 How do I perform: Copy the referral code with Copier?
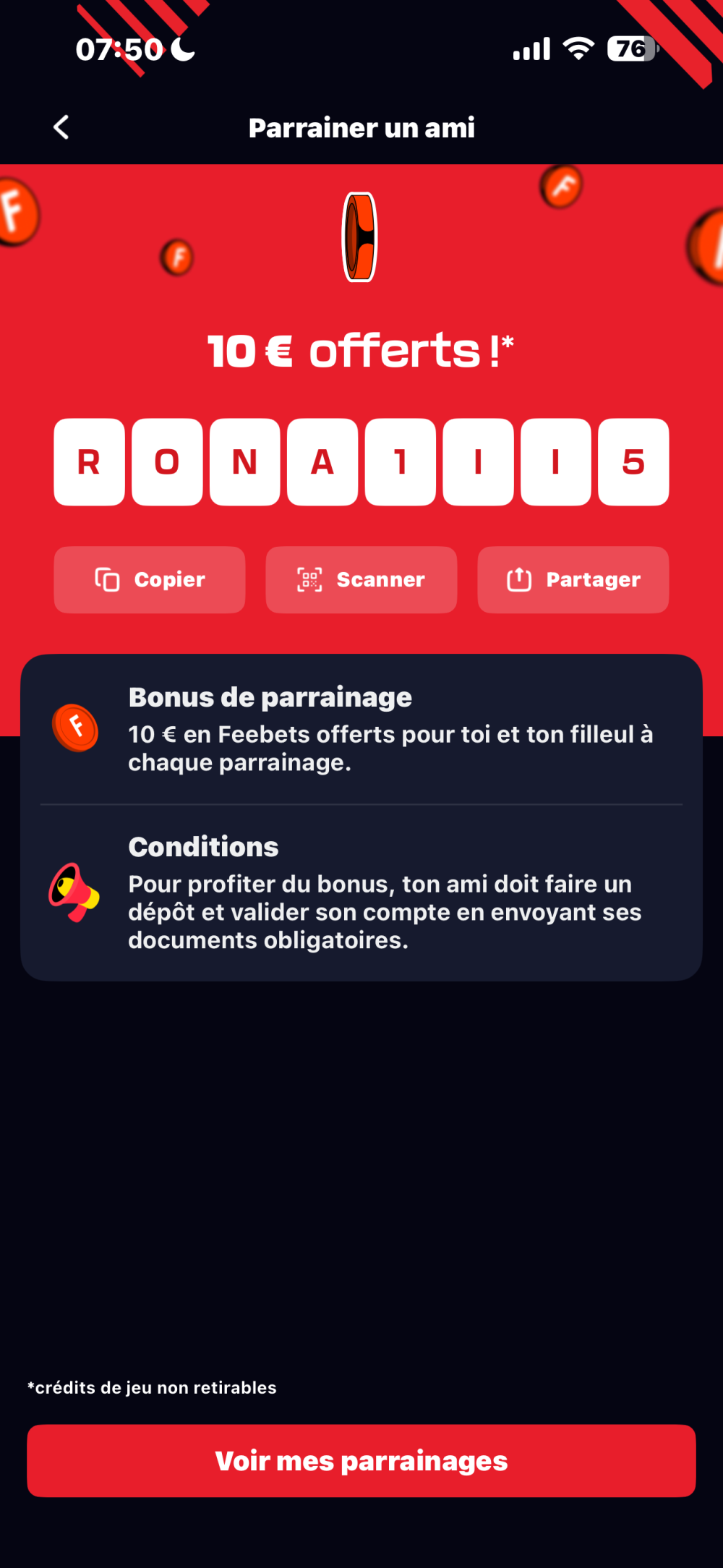coord(150,579)
